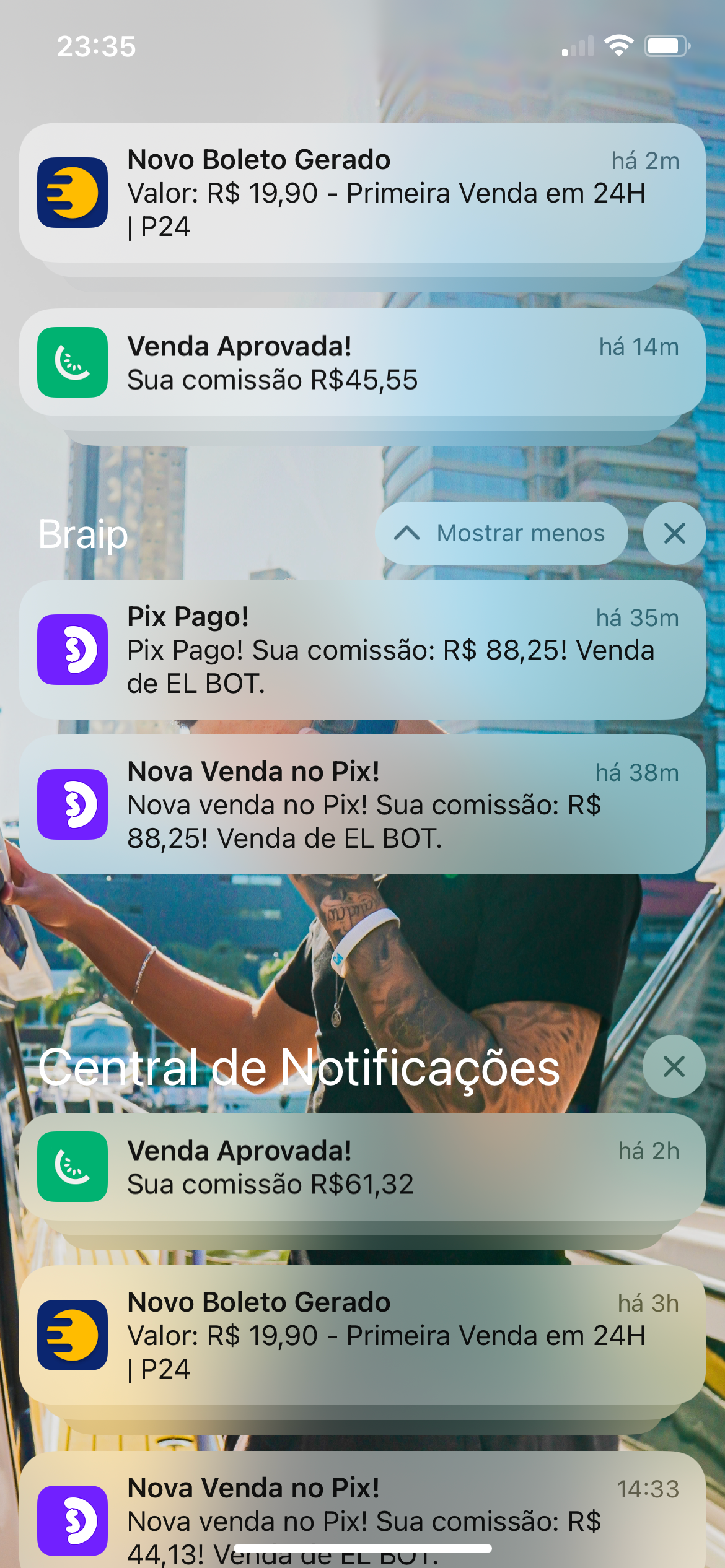Open the Novo Boleto Gerado notification from 2 minutes ago
This screenshot has height=1568, width=725.
[362, 193]
